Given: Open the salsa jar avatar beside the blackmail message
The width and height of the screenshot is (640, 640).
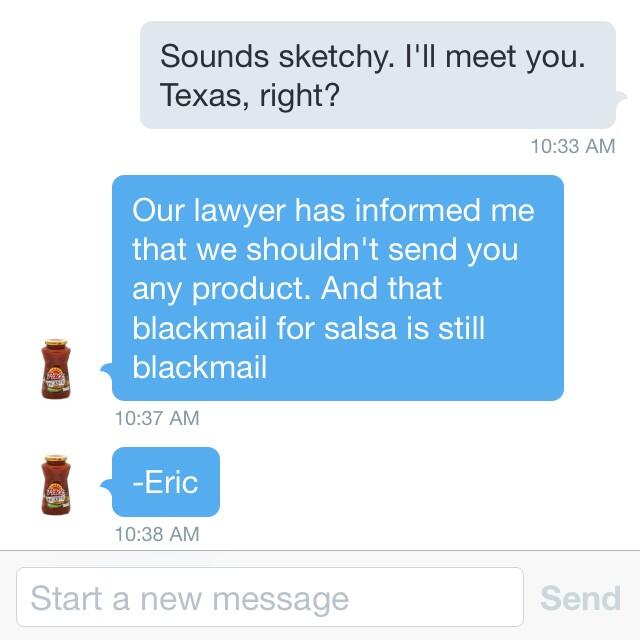Looking at the screenshot, I should coord(55,369).
